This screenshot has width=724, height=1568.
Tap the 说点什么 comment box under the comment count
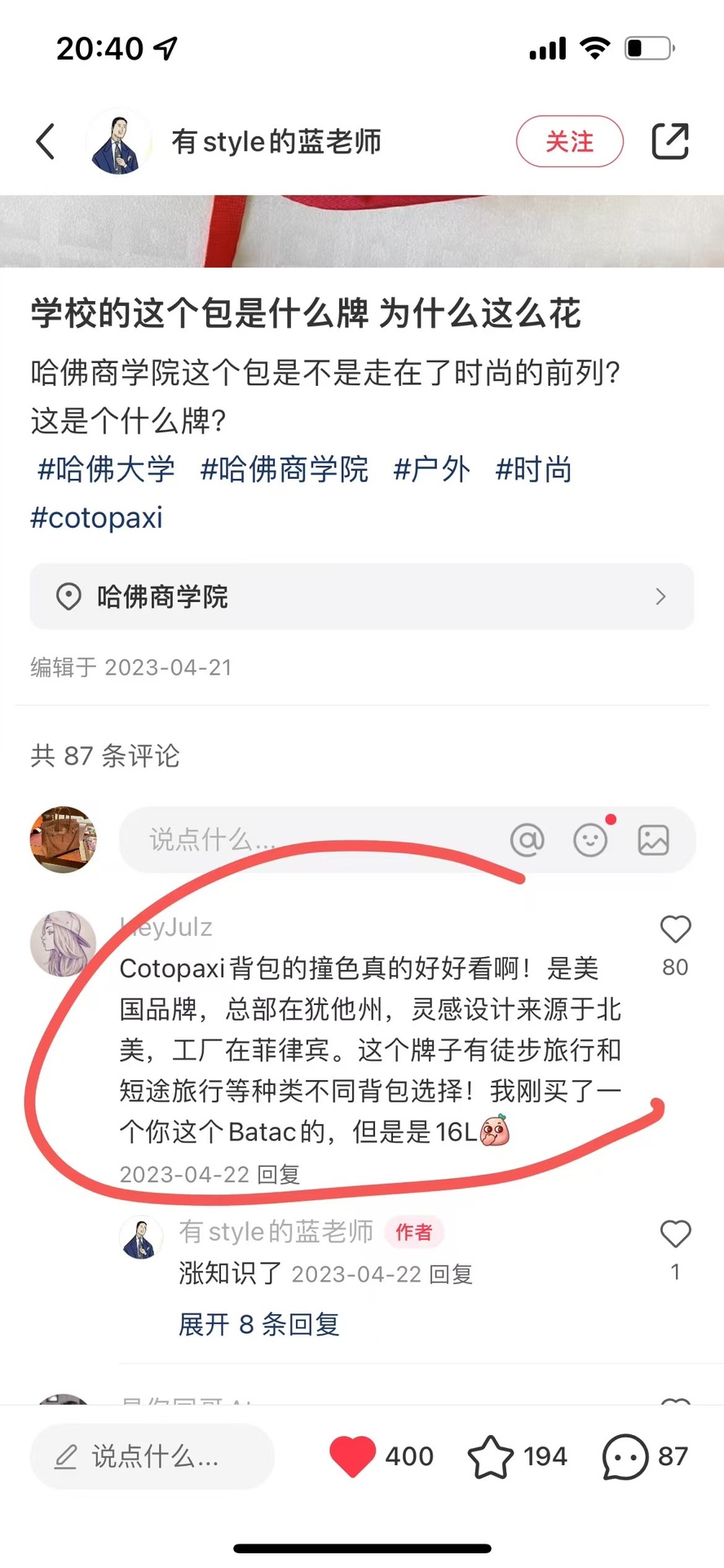pos(310,839)
